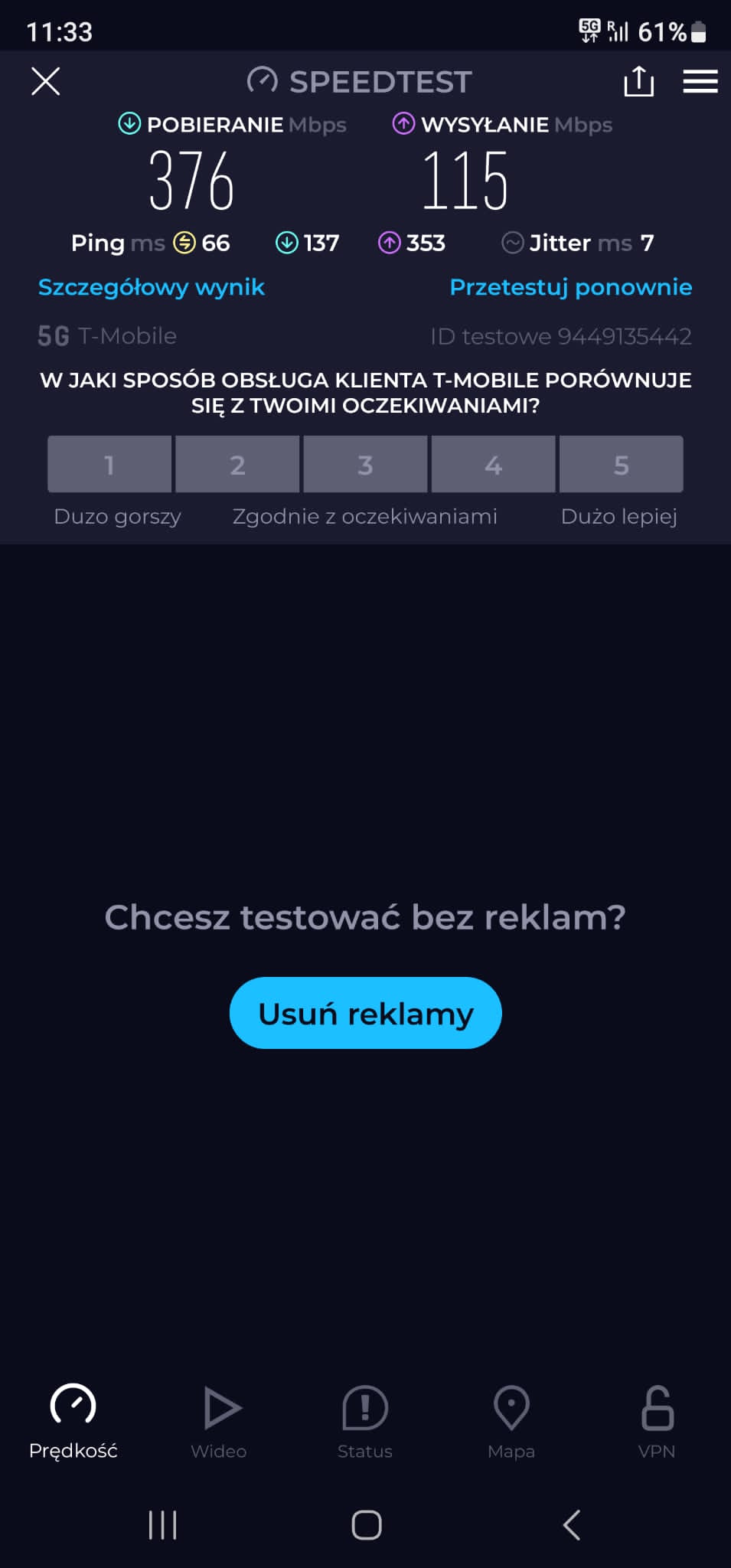Go to the Mapa tab

511,1421
